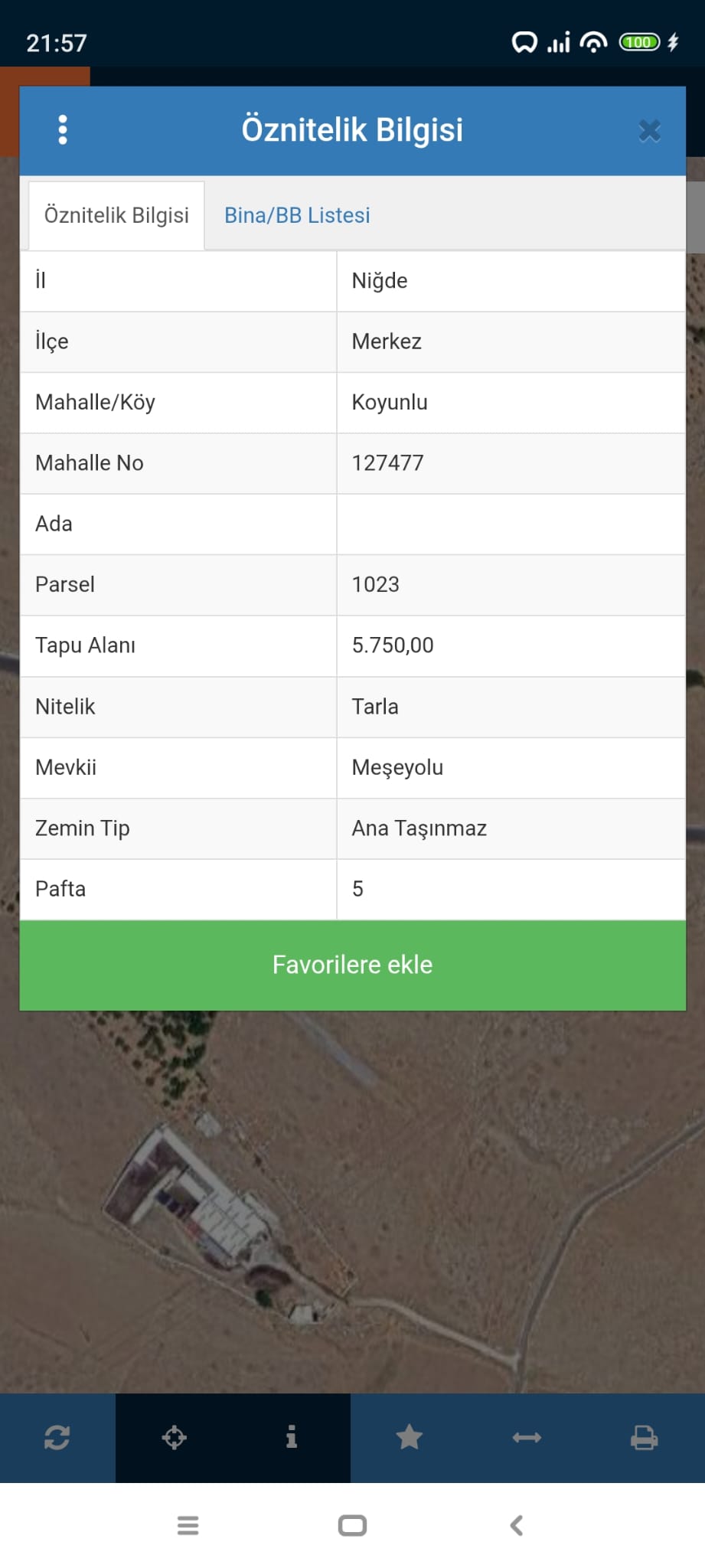Open the three-dot menu in the dialog header
This screenshot has height=1568, width=705.
coord(63,130)
